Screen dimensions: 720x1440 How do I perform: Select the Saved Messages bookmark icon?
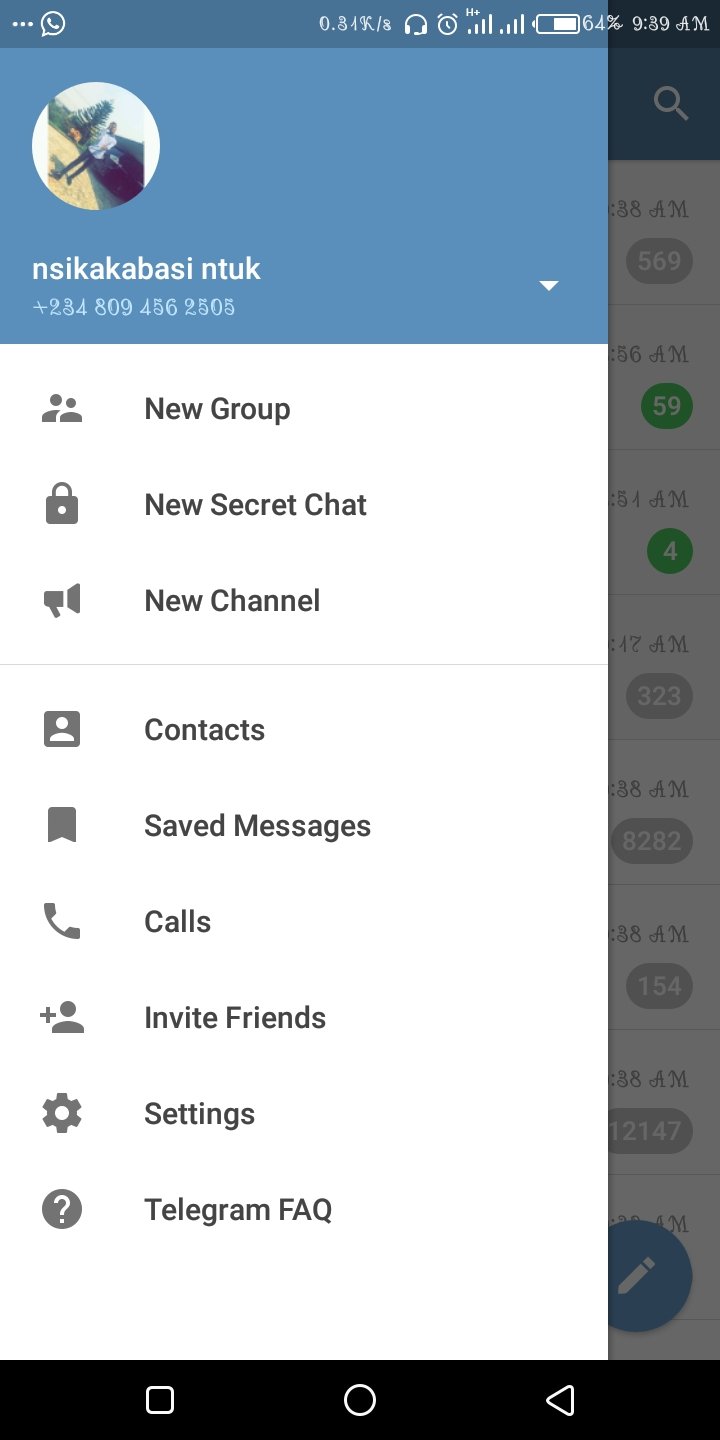pyautogui.click(x=61, y=824)
